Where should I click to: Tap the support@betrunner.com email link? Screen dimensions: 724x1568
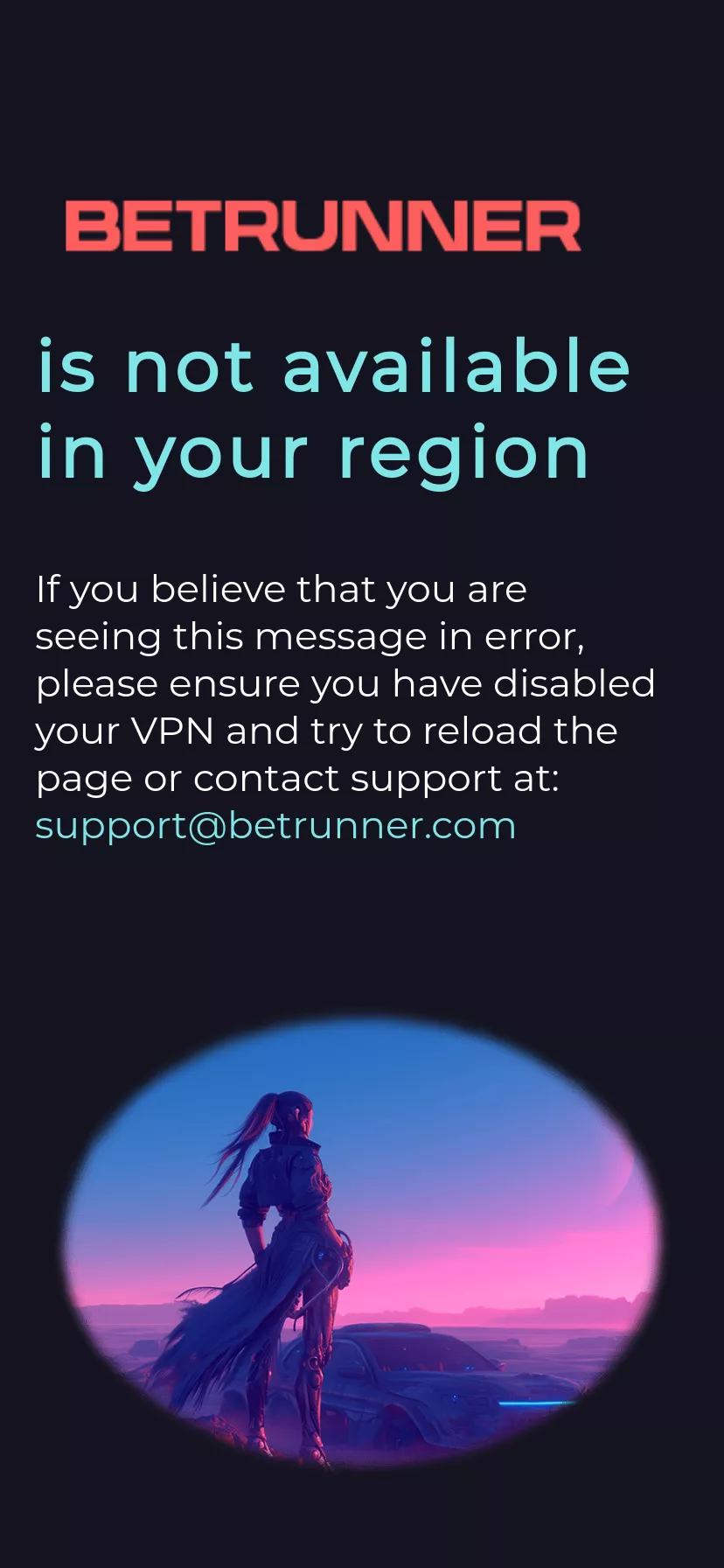[x=275, y=826]
